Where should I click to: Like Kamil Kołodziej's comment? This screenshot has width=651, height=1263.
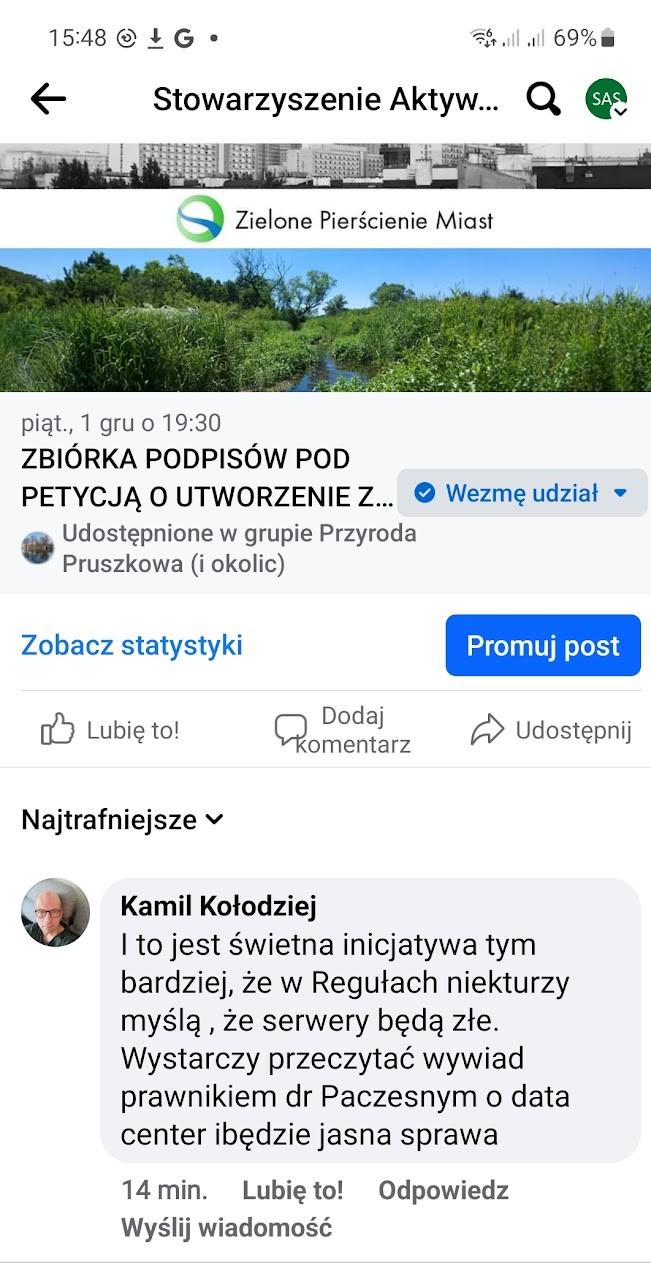point(292,1190)
